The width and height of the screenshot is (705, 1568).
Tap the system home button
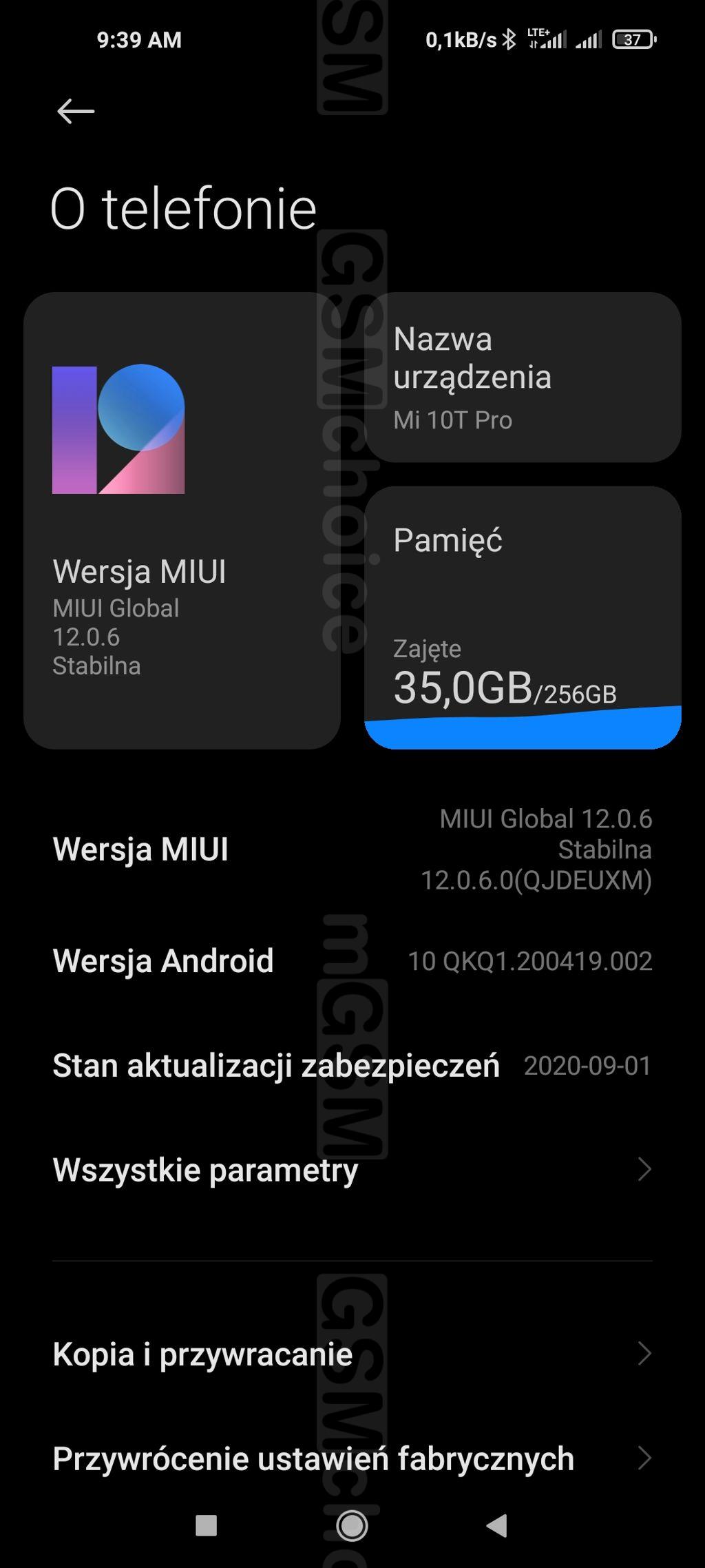352,1526
